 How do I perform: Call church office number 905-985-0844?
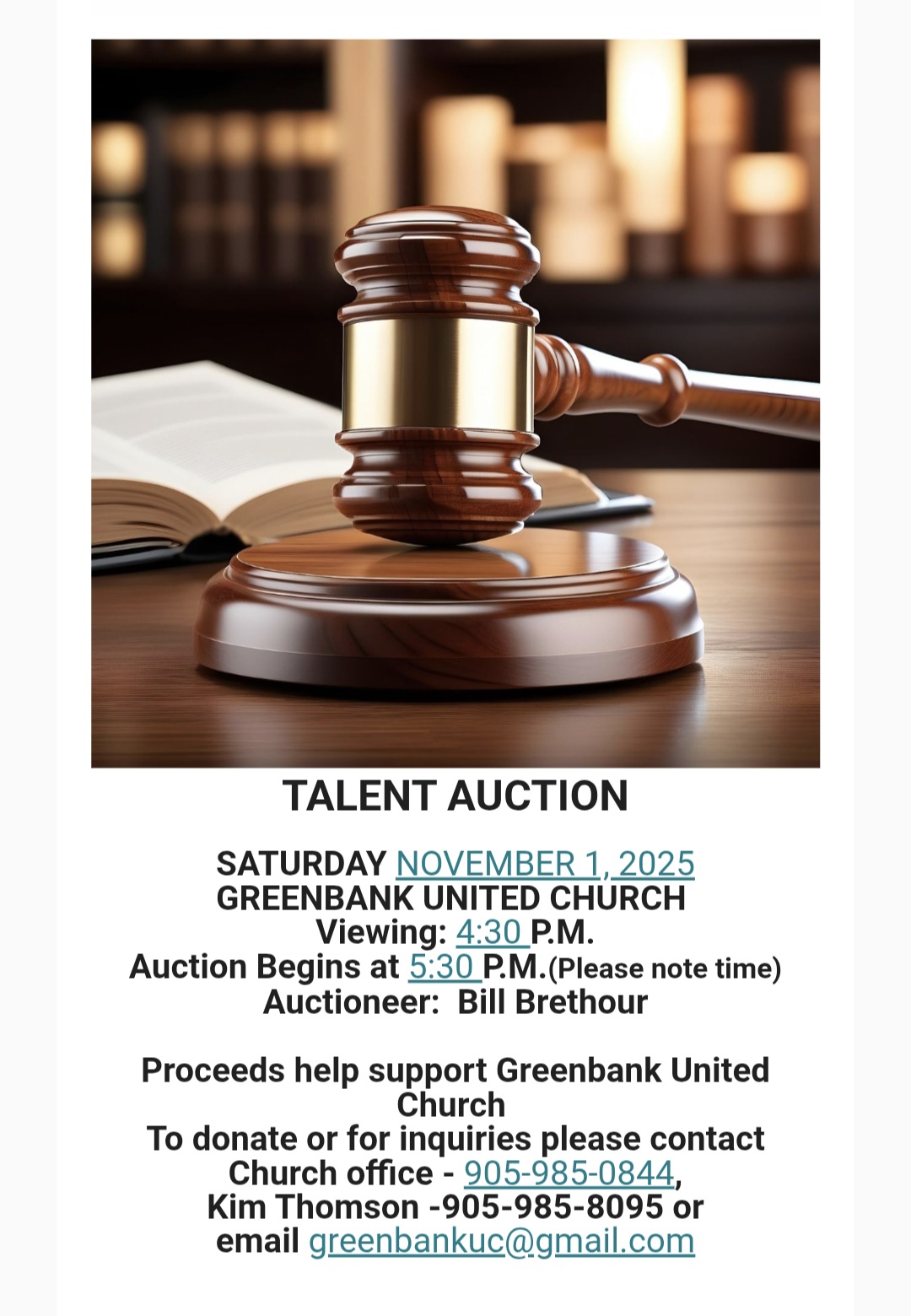pos(569,1173)
